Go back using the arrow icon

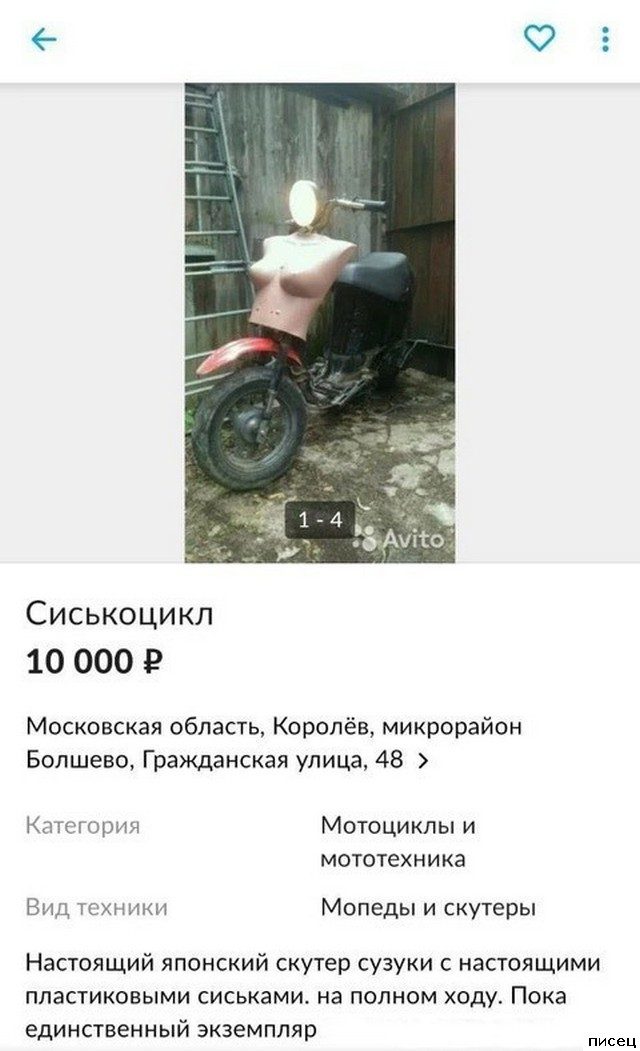[44, 40]
